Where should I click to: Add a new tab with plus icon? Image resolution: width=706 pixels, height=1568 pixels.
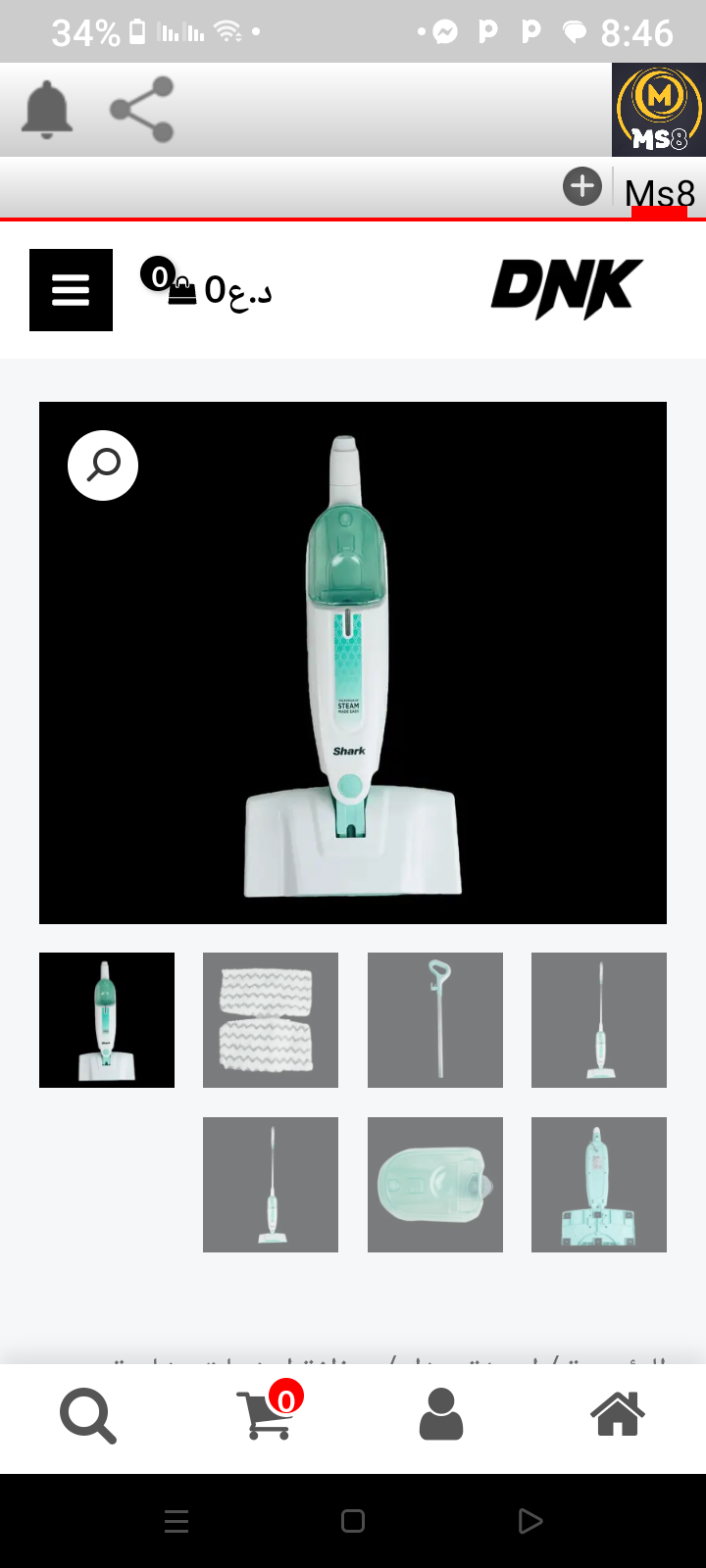[582, 186]
